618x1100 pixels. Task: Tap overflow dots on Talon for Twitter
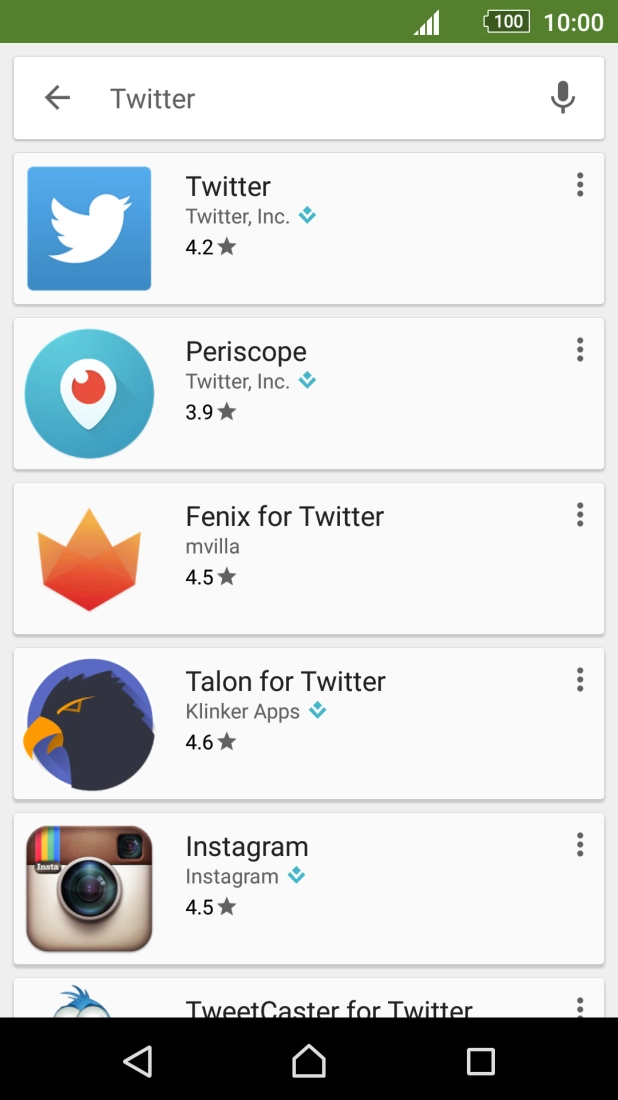tap(580, 680)
